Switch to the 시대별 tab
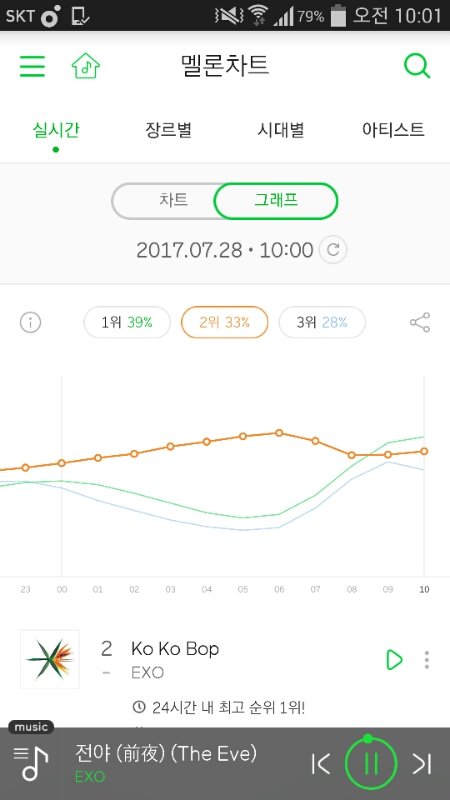450x800 pixels. coord(281,130)
